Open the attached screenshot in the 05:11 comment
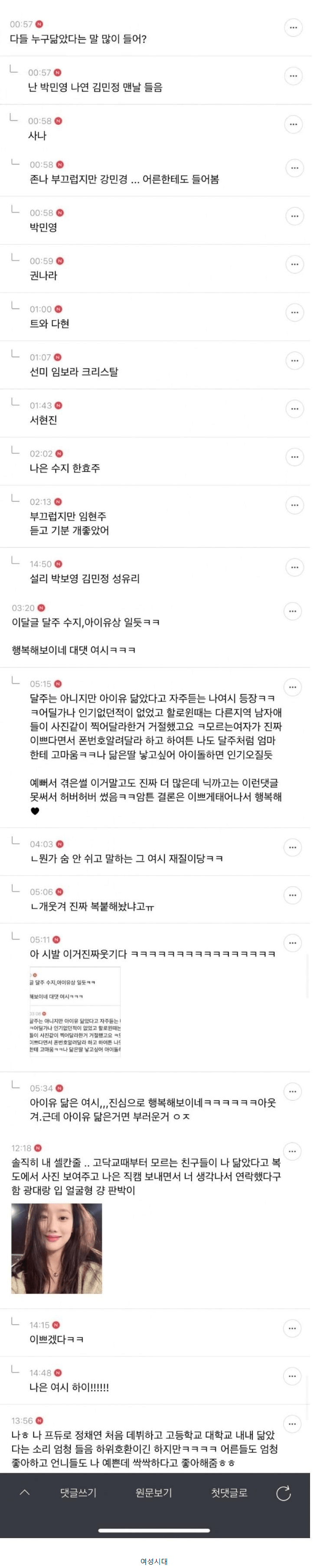The height and width of the screenshot is (1568, 317). click(75, 1012)
